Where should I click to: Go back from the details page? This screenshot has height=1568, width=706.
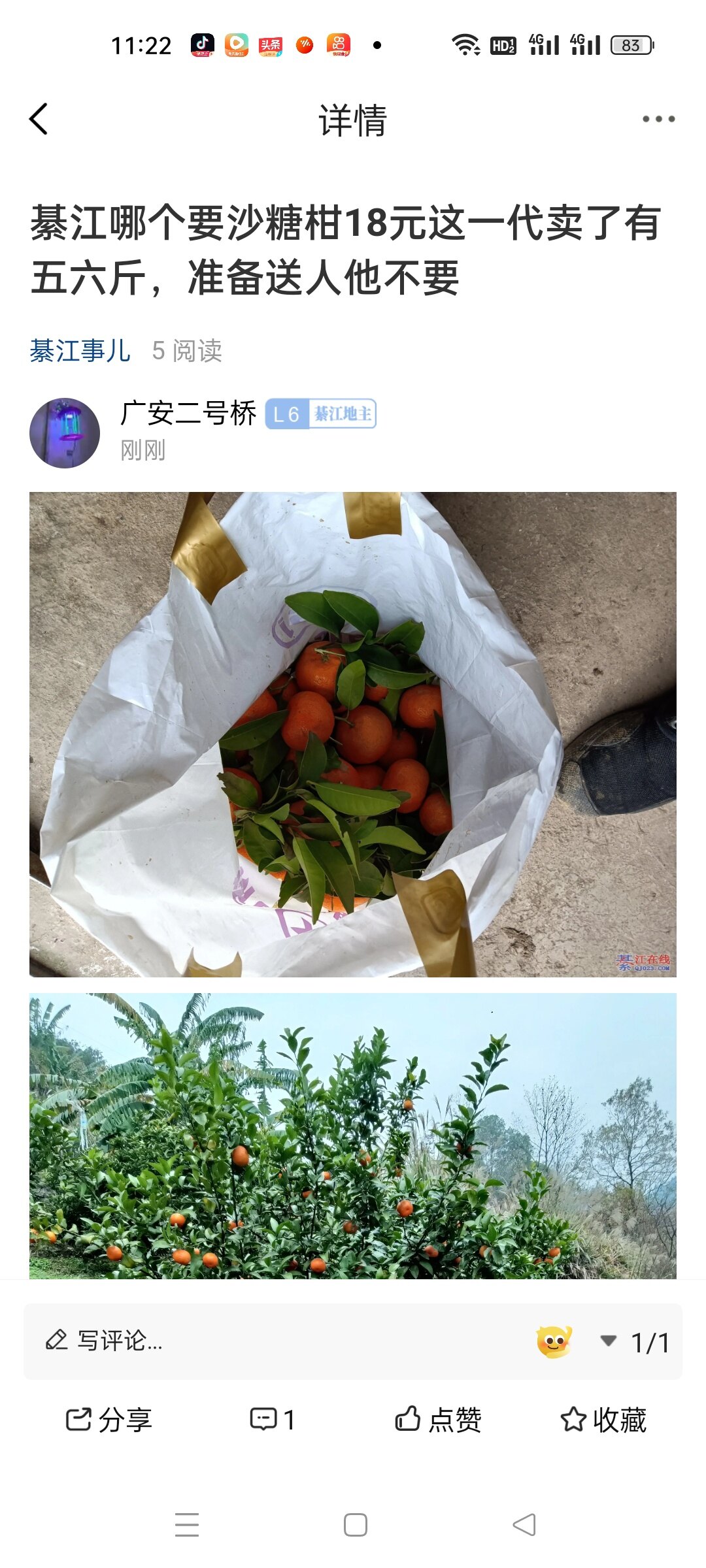(39, 120)
